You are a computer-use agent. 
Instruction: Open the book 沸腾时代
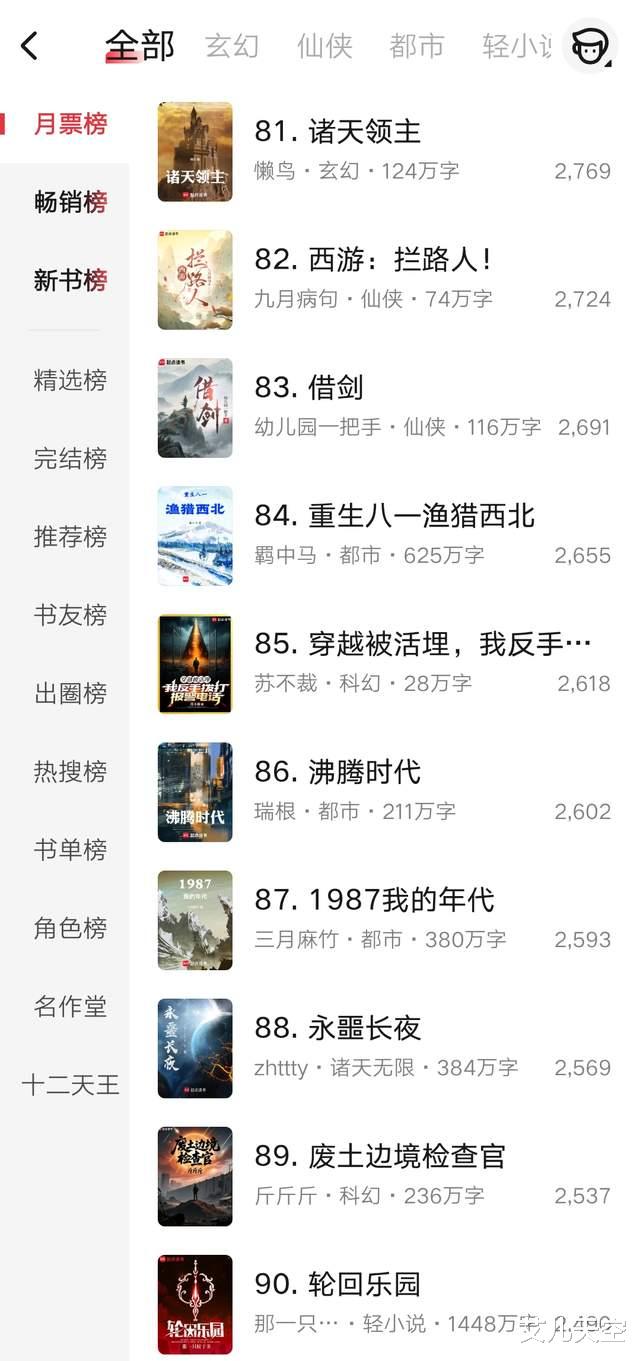point(337,772)
